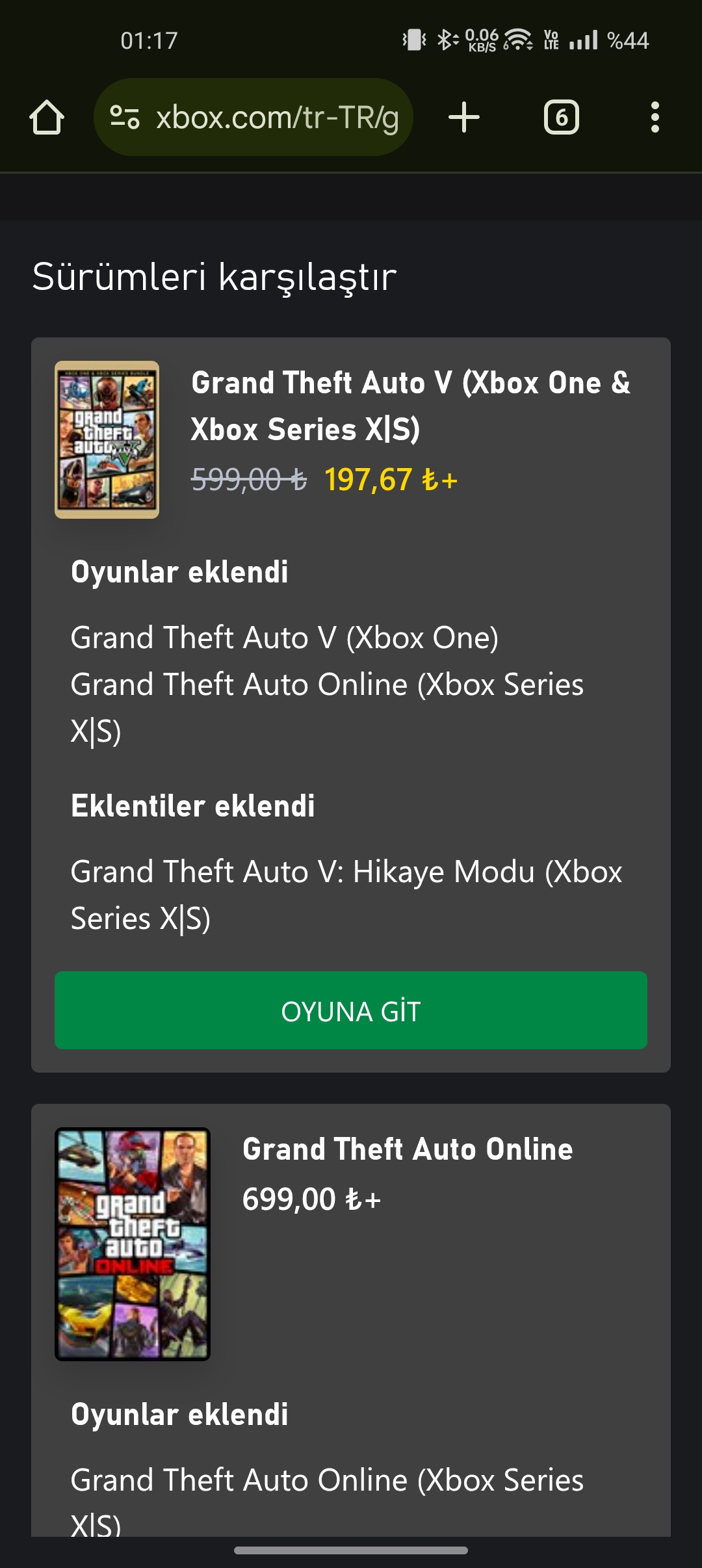Open the browser overflow menu
The width and height of the screenshot is (702, 1568).
(655, 118)
